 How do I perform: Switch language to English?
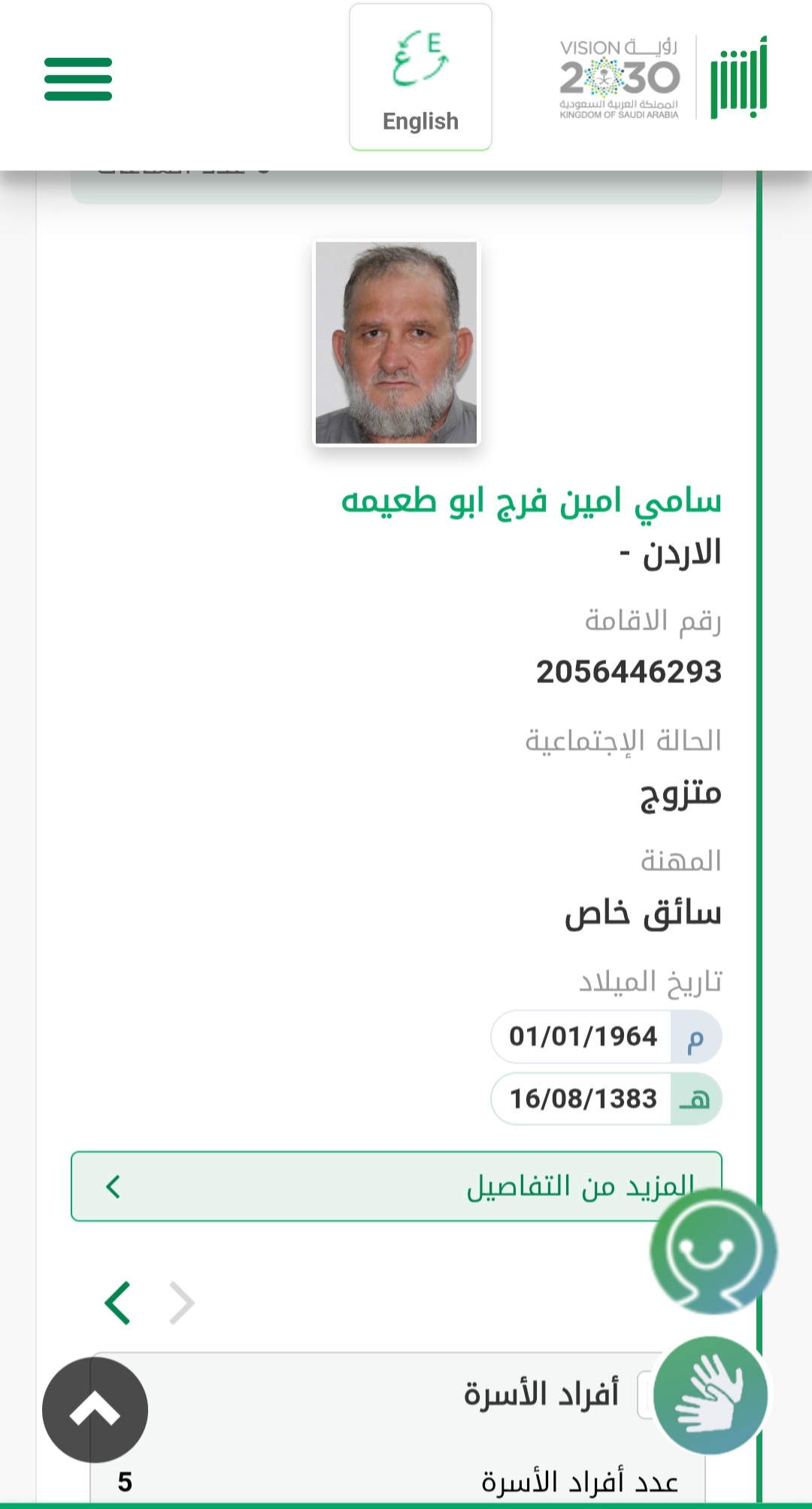click(420, 78)
